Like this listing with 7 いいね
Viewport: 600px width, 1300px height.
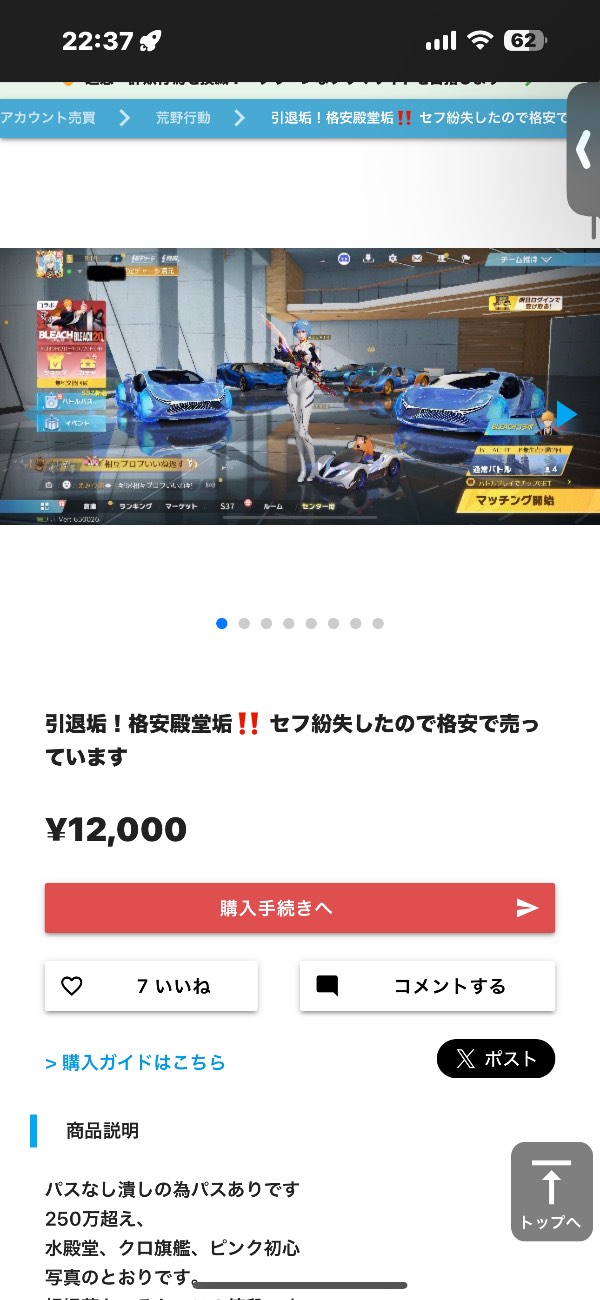pyautogui.click(x=151, y=986)
